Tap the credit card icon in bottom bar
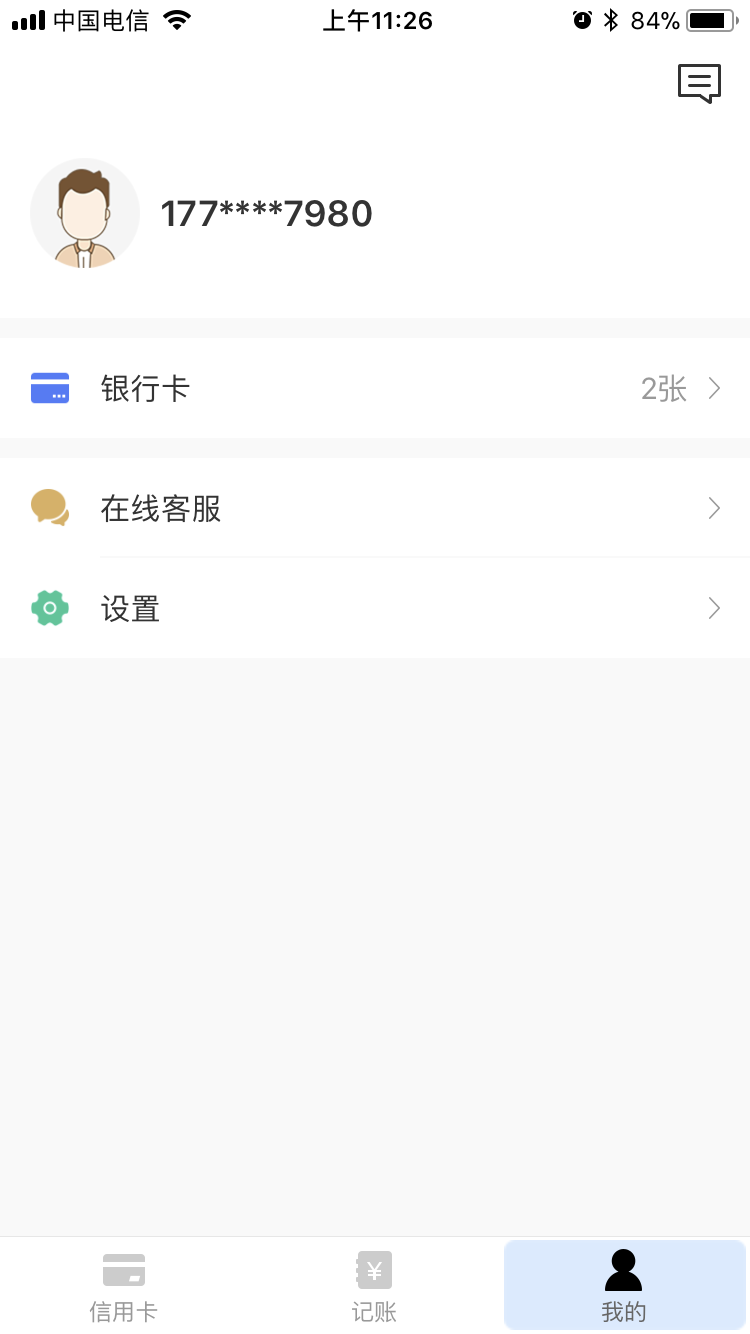750x1334 pixels. [123, 1268]
